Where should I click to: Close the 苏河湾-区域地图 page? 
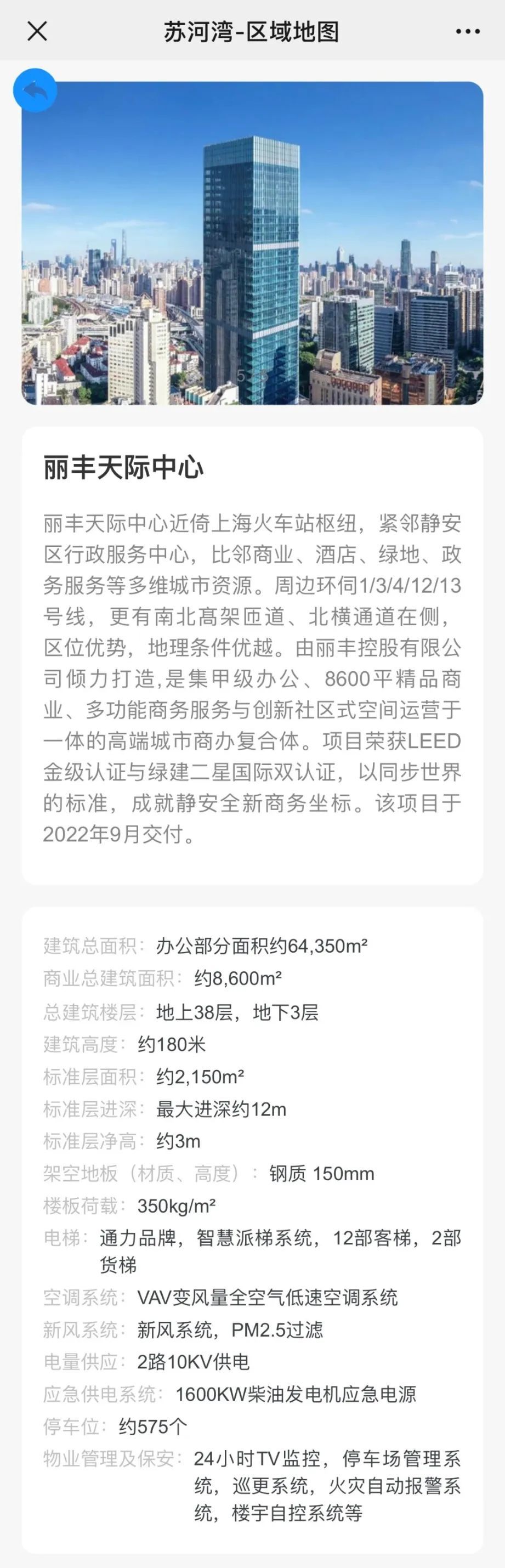click(37, 31)
